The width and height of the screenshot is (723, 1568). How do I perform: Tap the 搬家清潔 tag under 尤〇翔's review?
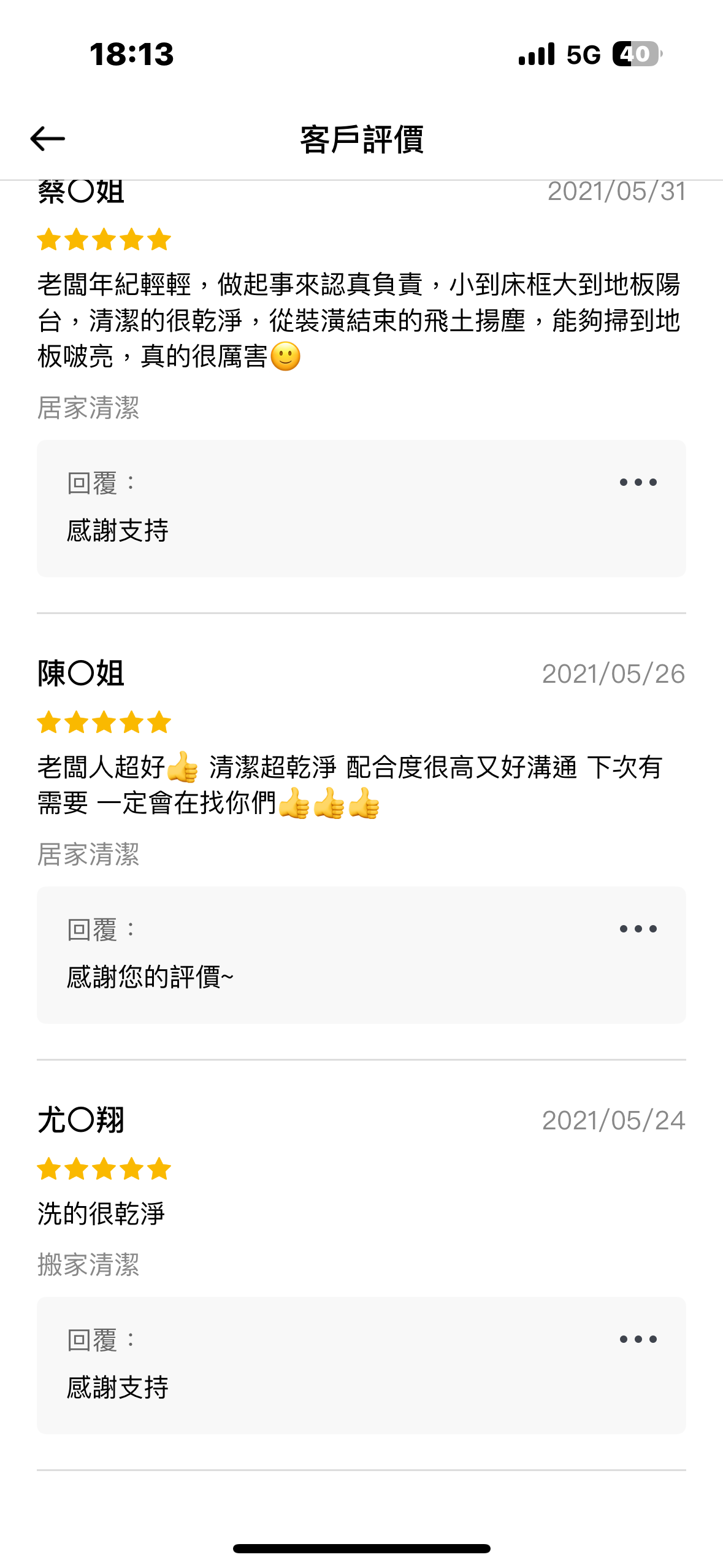[88, 1264]
